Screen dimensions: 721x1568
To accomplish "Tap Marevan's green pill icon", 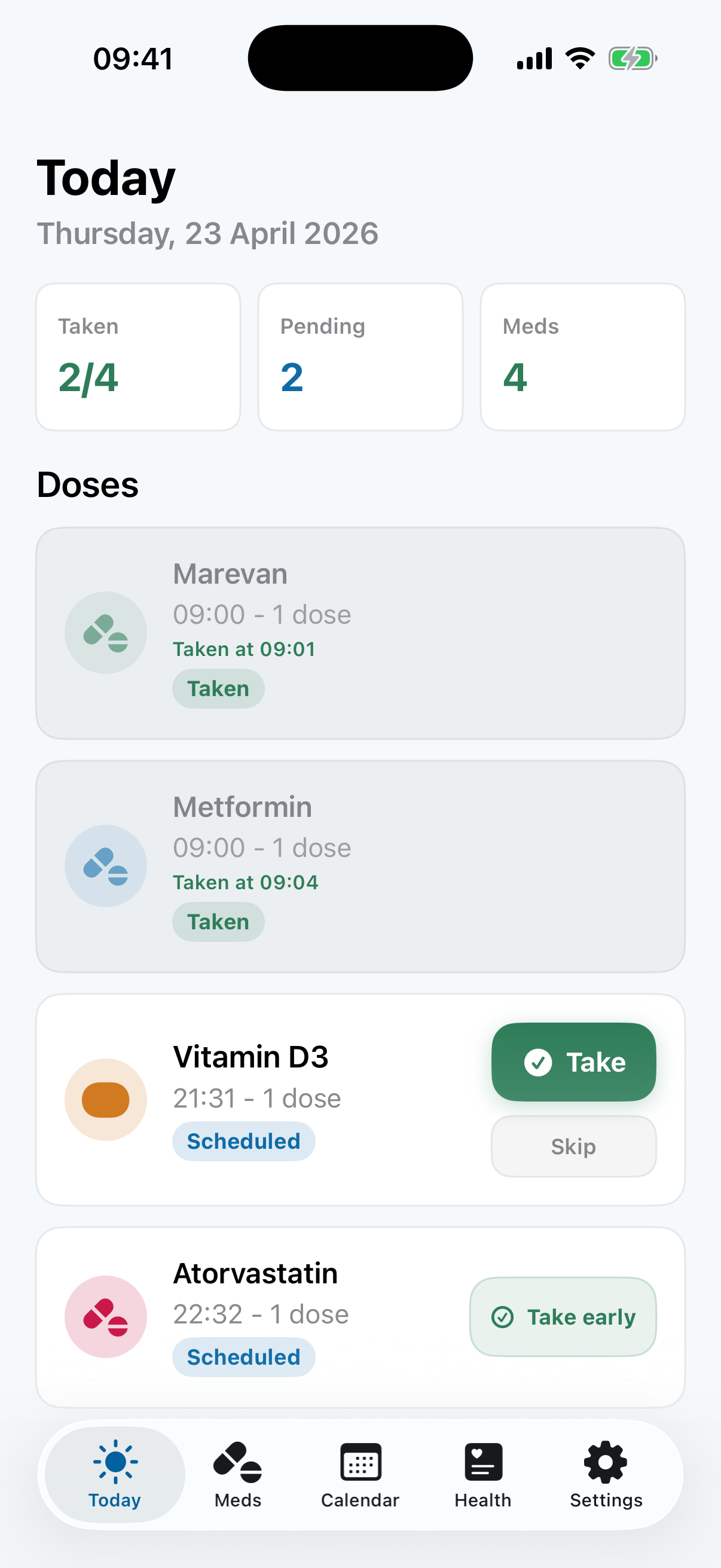I will 105,632.
